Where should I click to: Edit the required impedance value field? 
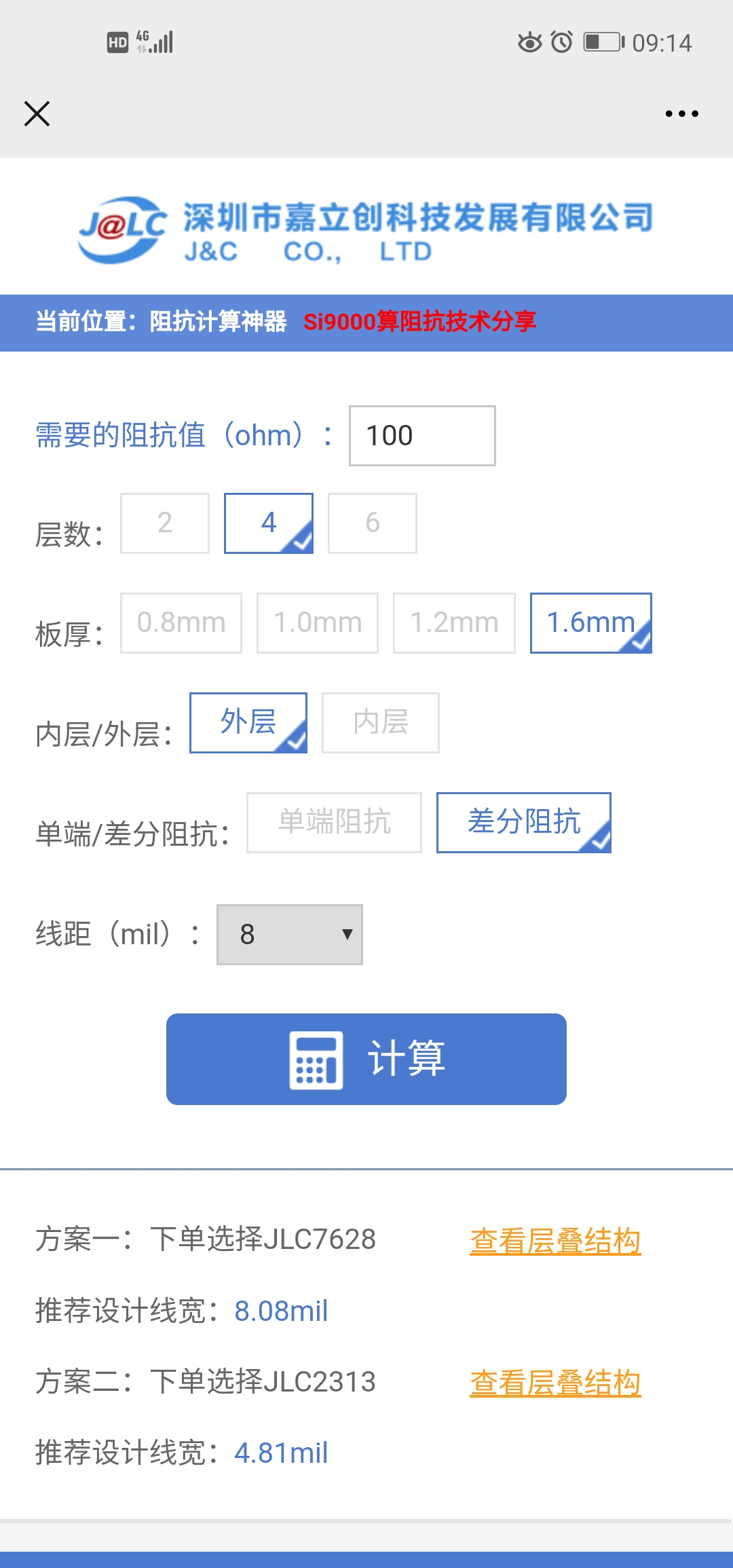pyautogui.click(x=421, y=436)
